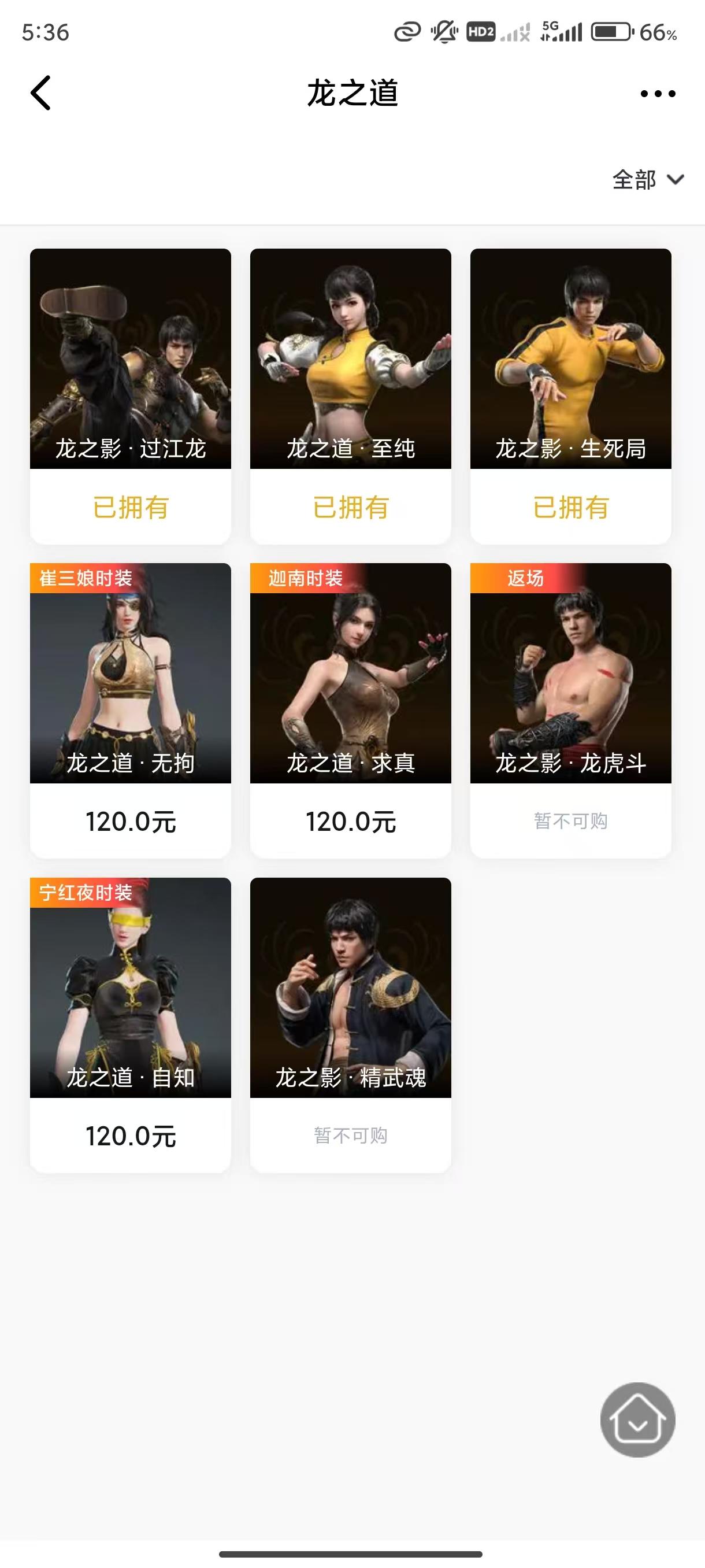Collapse the chevron next to 全部

click(x=674, y=180)
